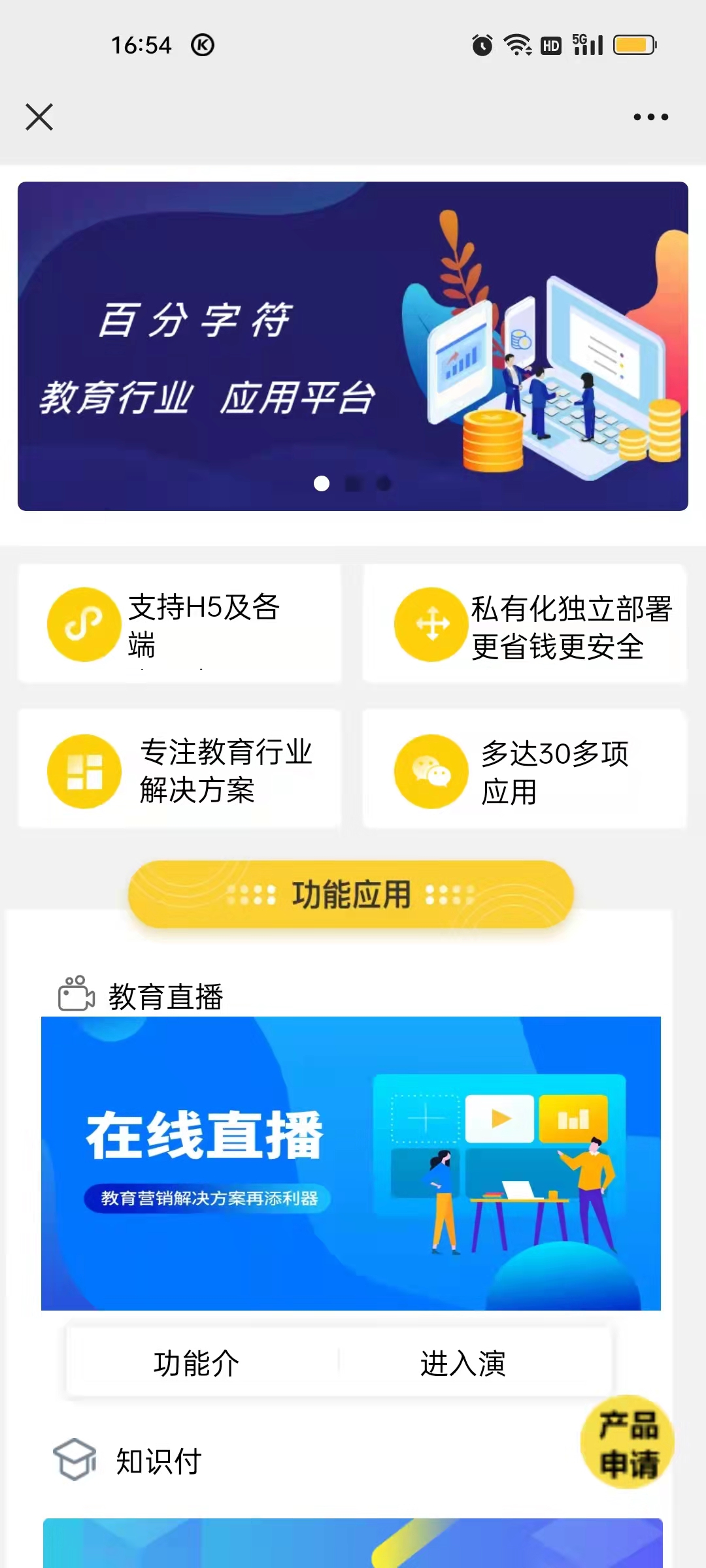Tap the 功能介 button under 教育直播
Viewport: 706px width, 1568px height.
(x=197, y=1364)
